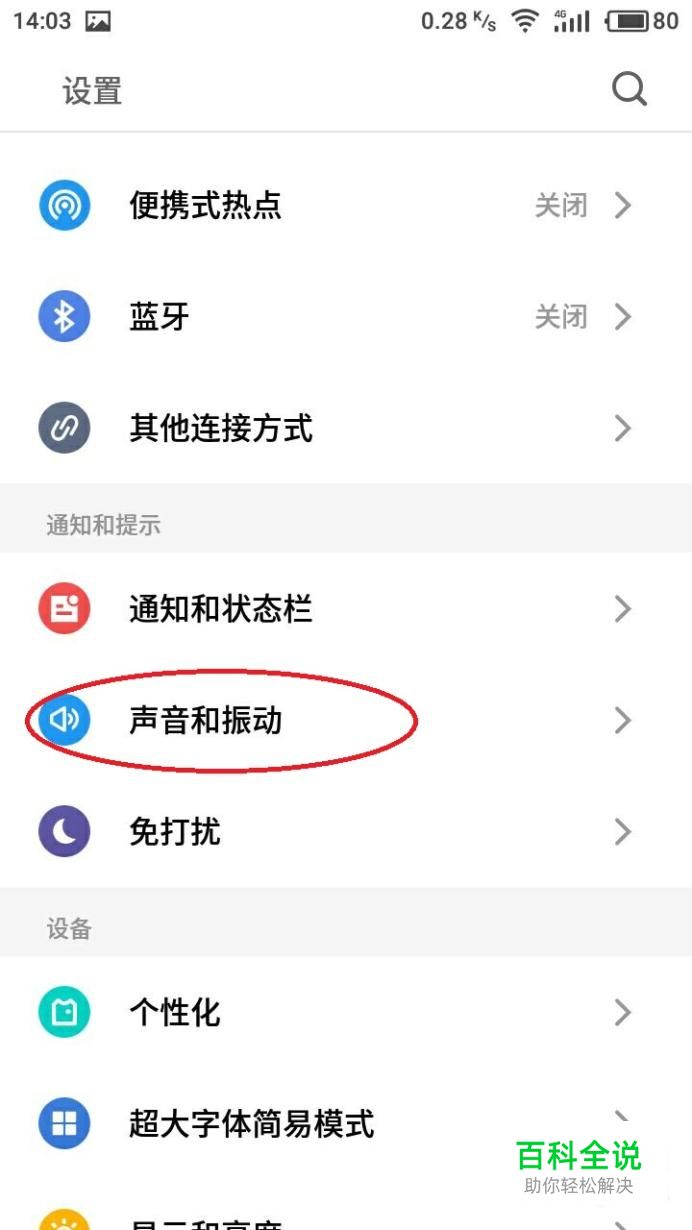692x1230 pixels.
Task: Open 其他连接方式
Action: click(x=346, y=429)
